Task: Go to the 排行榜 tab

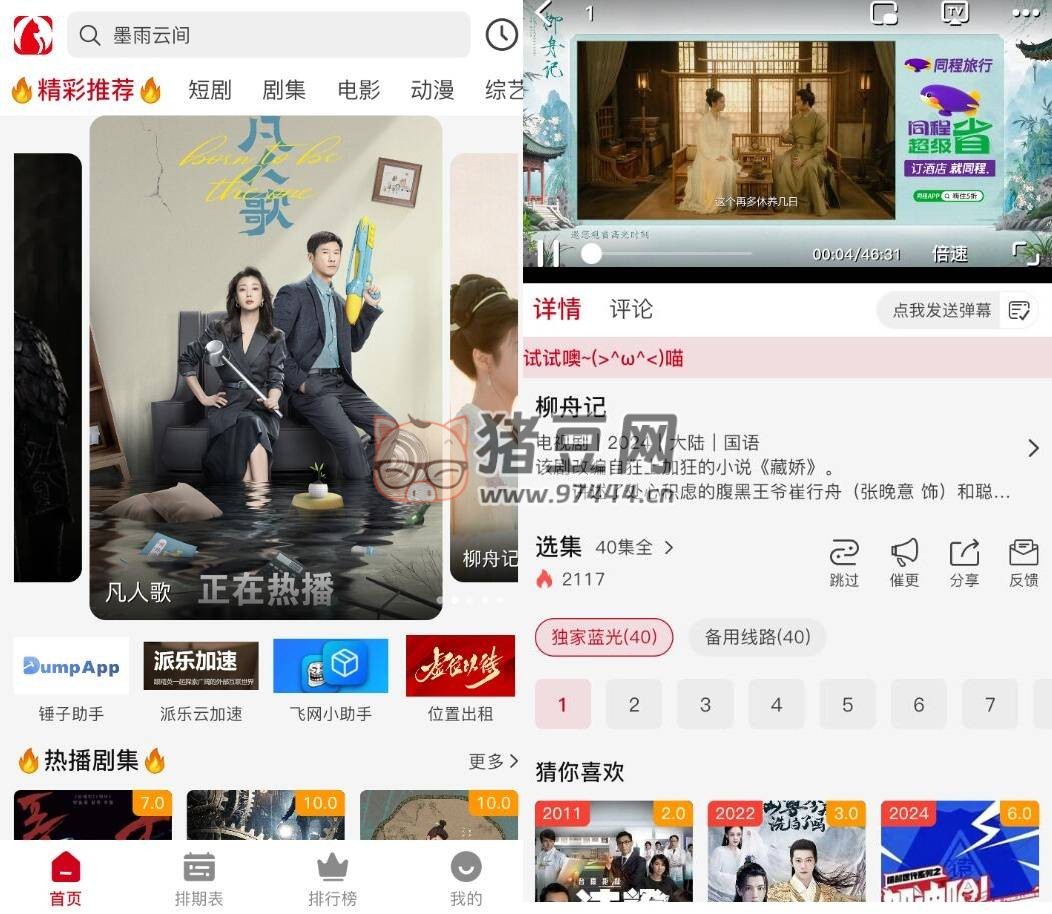Action: click(332, 879)
